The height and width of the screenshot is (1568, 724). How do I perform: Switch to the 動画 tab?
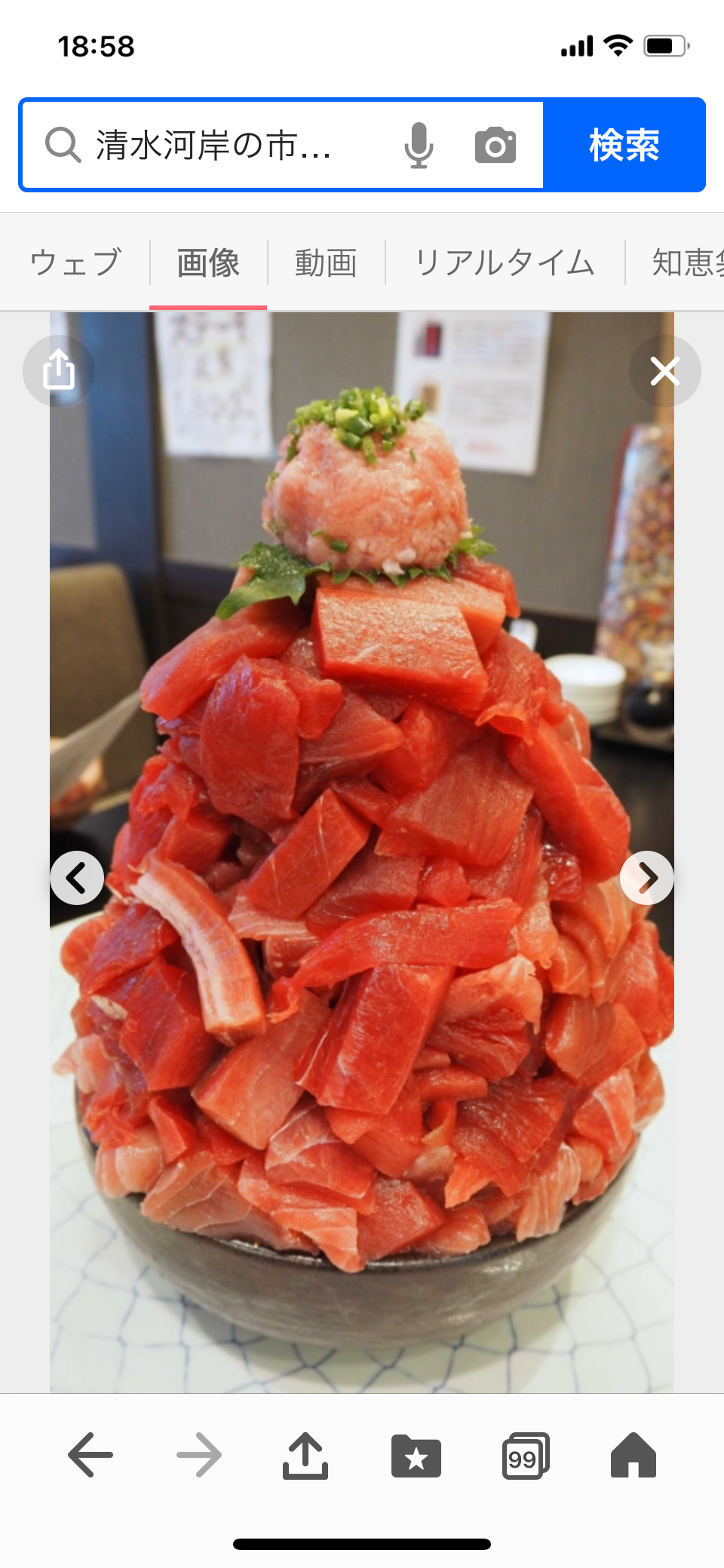[x=326, y=262]
